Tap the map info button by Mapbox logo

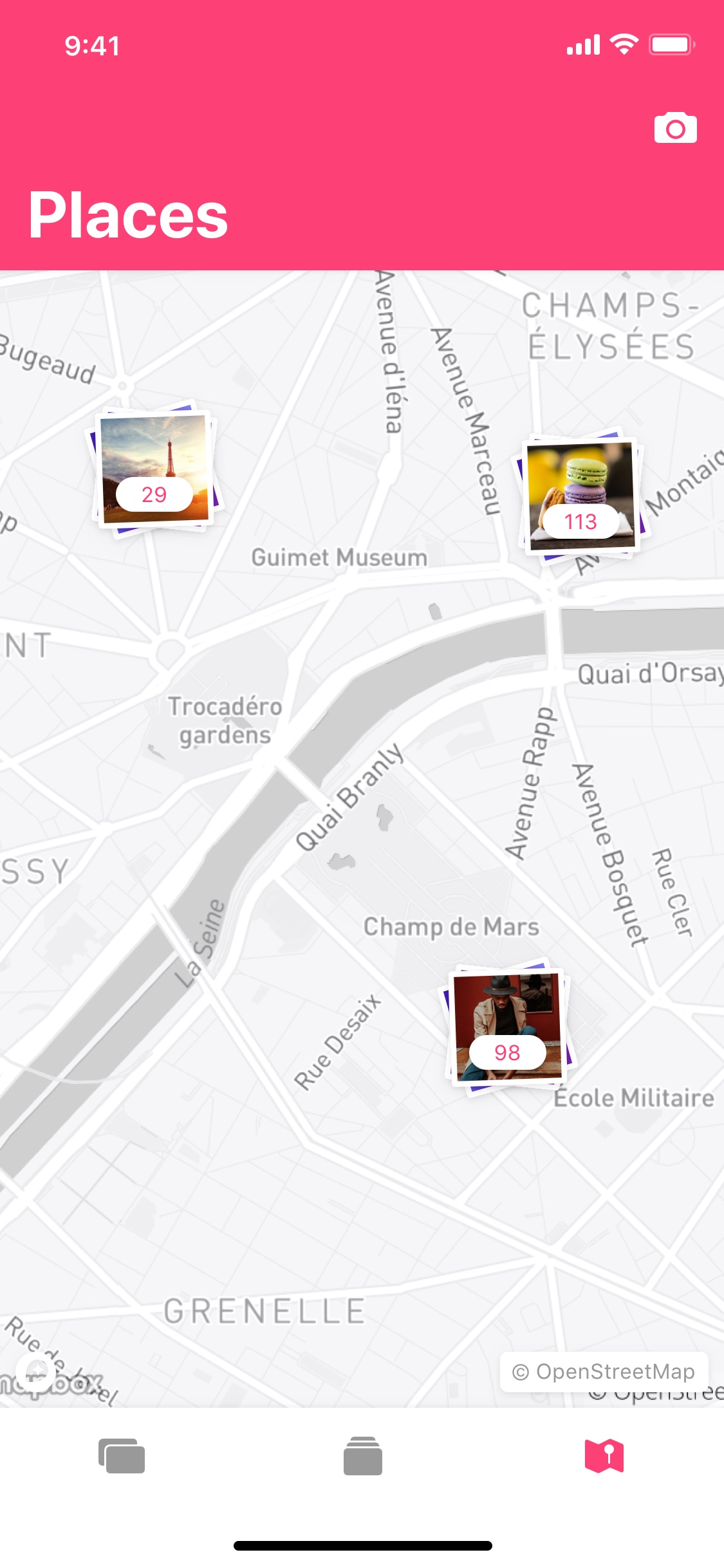coord(36,1372)
